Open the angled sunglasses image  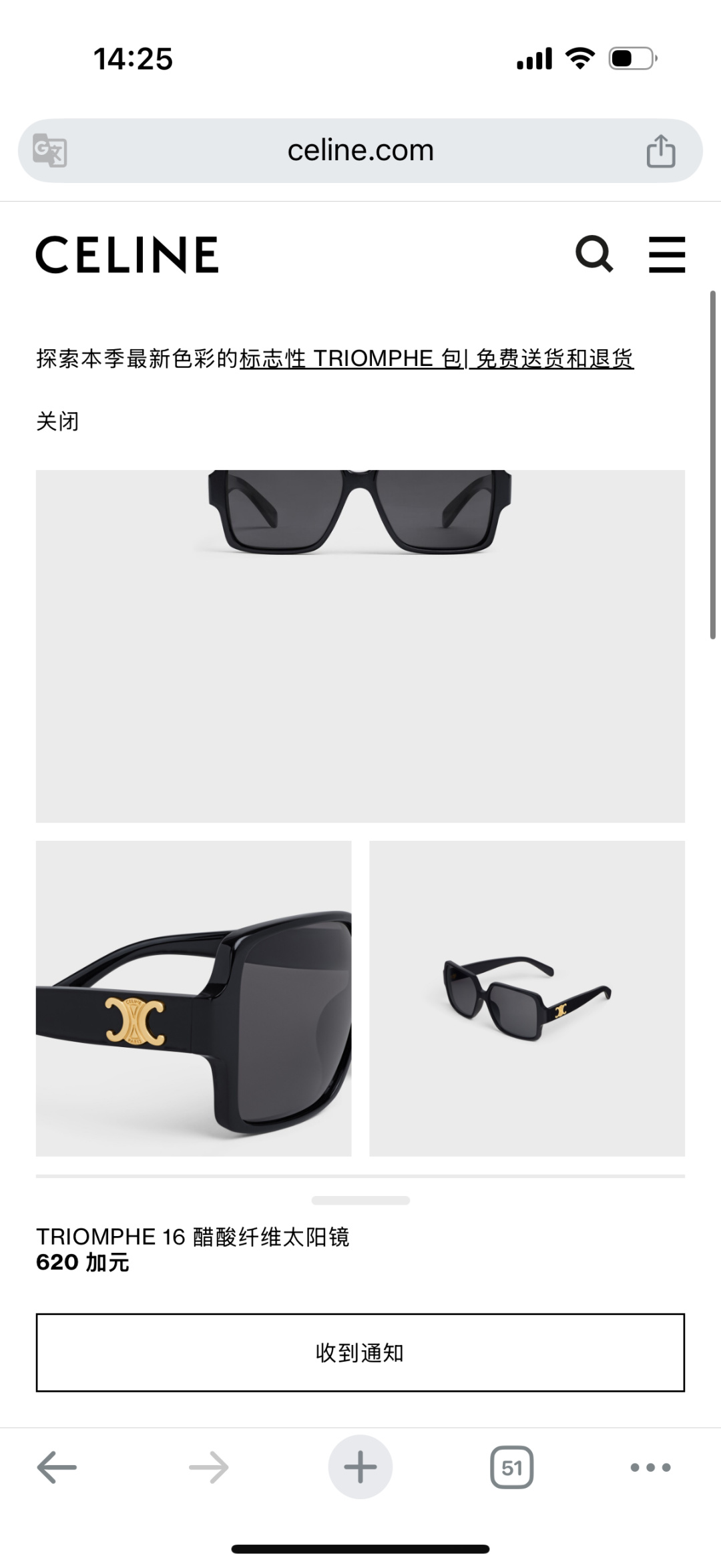(527, 998)
